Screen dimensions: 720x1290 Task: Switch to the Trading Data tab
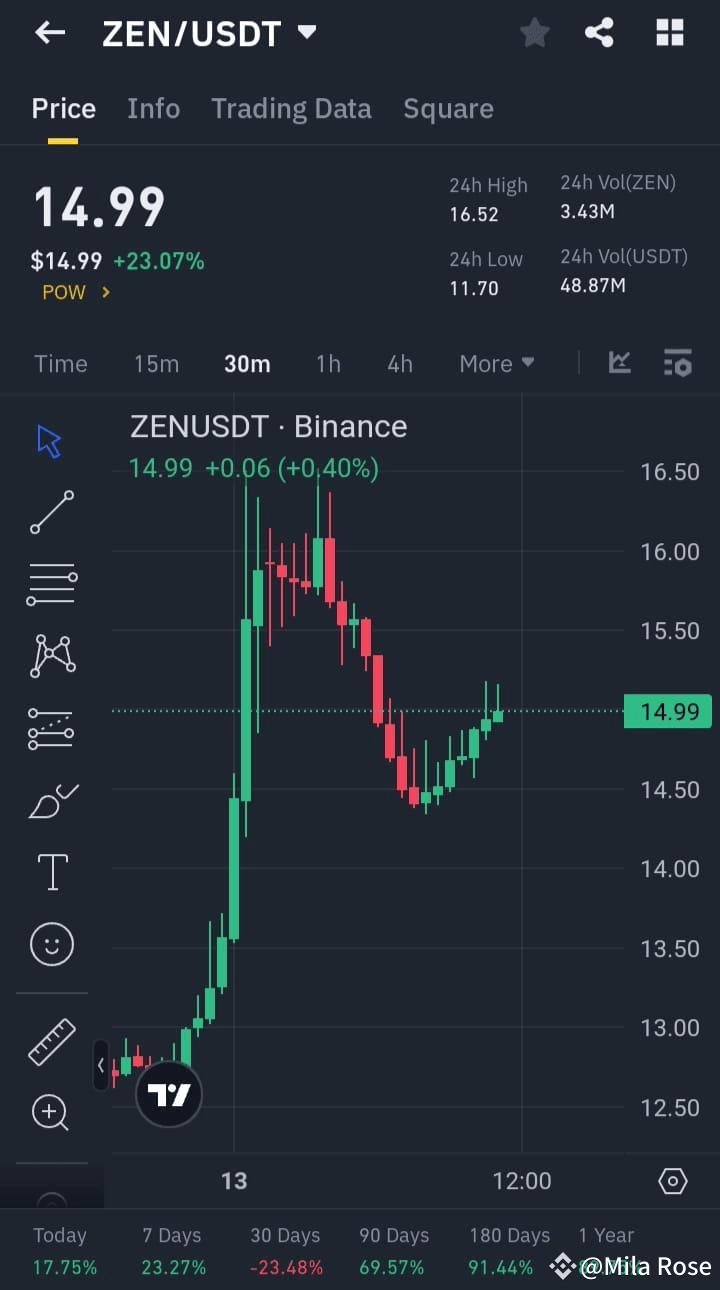click(x=291, y=108)
